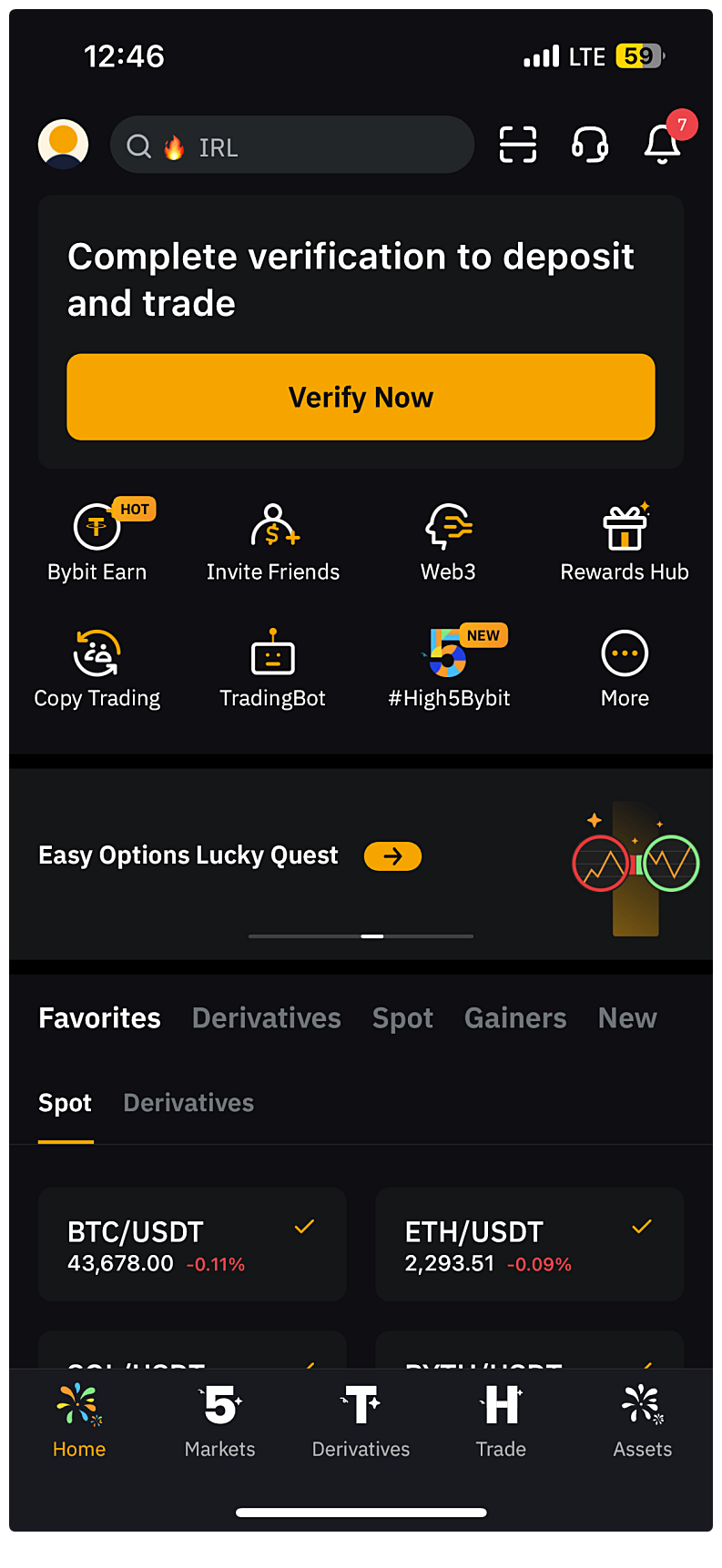Open the QR code scanner
The height and width of the screenshot is (1568, 722).
(x=518, y=145)
